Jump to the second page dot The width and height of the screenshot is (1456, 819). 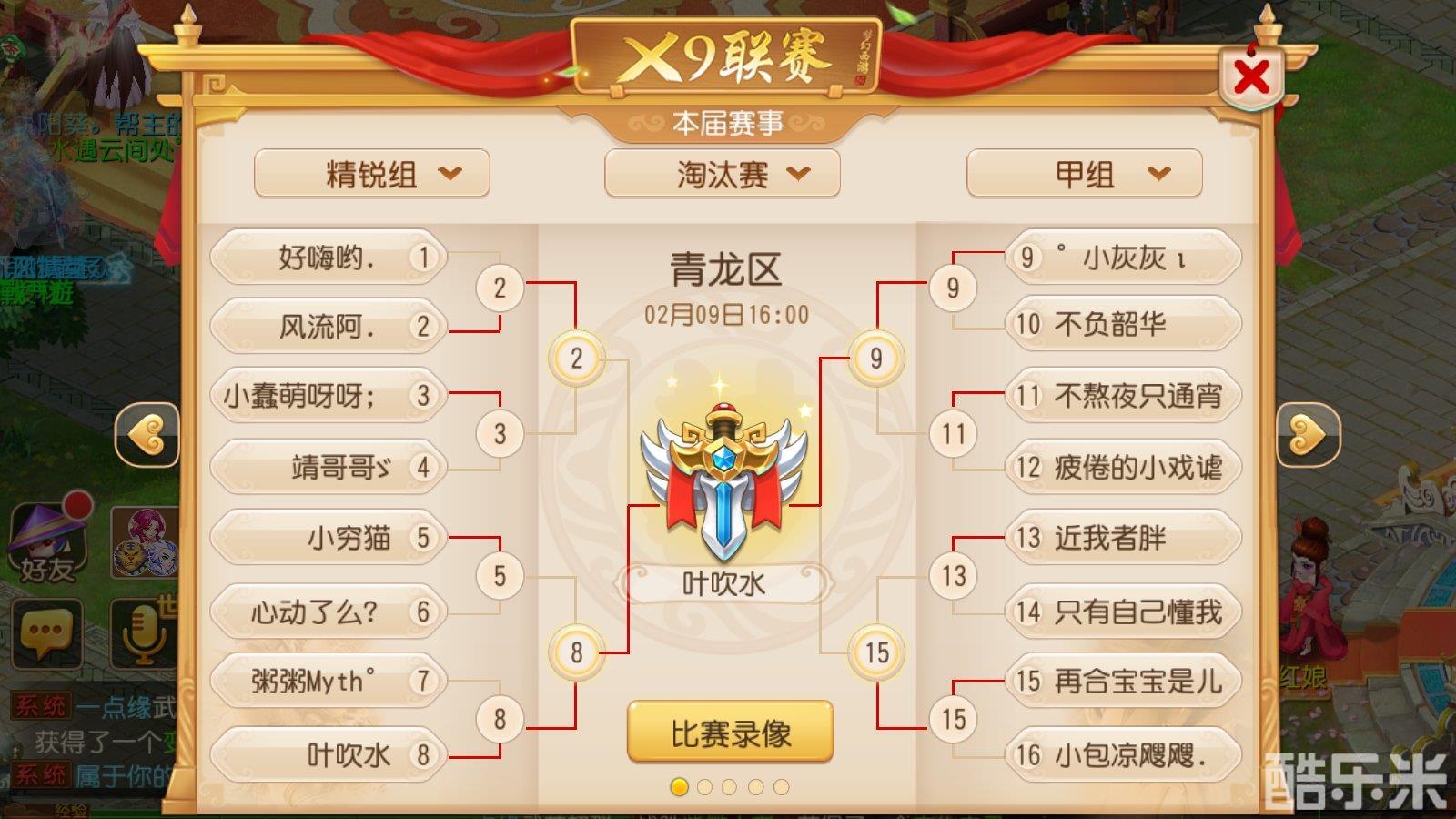click(704, 787)
